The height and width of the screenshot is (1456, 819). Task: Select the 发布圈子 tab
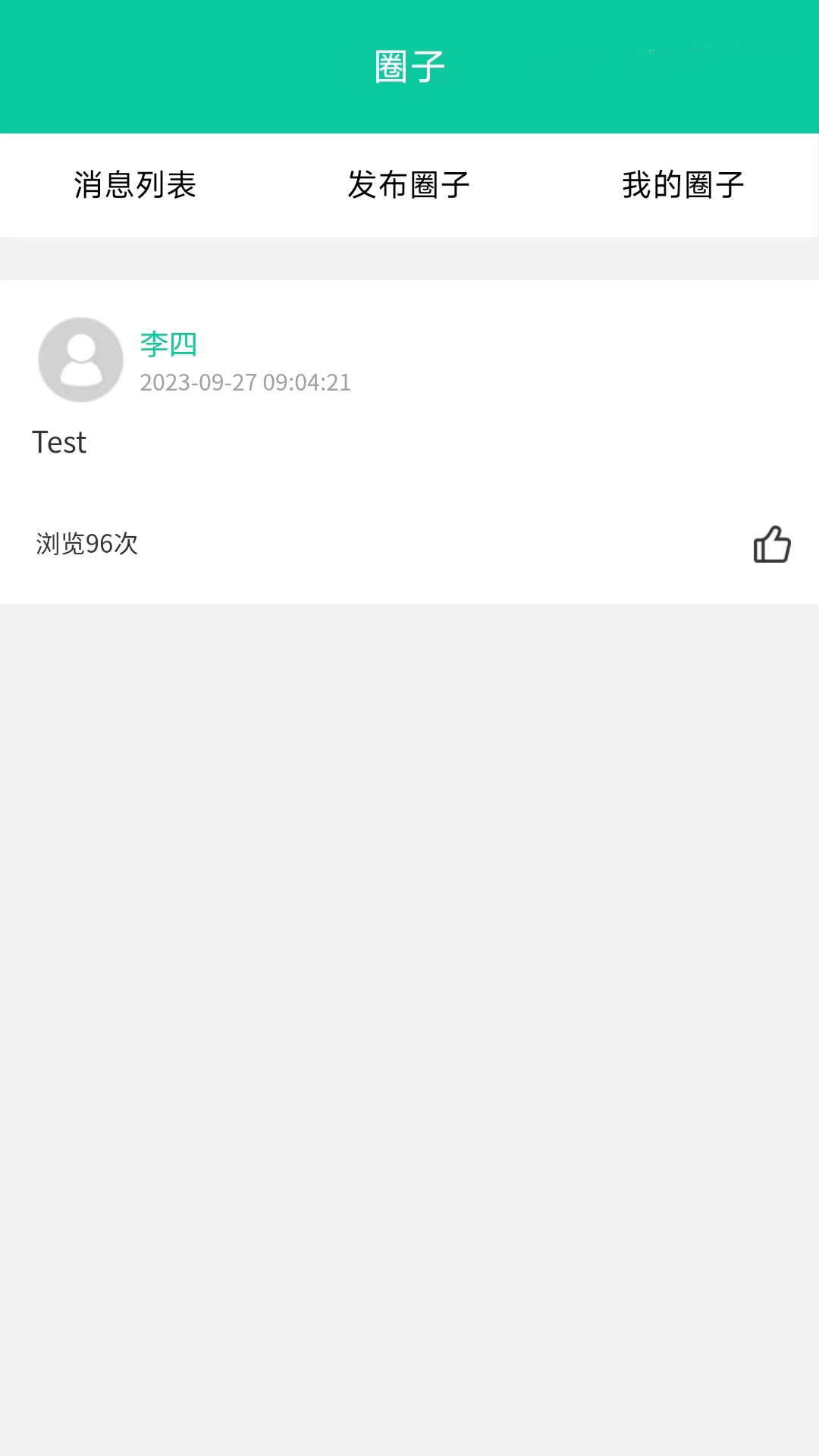pyautogui.click(x=409, y=186)
